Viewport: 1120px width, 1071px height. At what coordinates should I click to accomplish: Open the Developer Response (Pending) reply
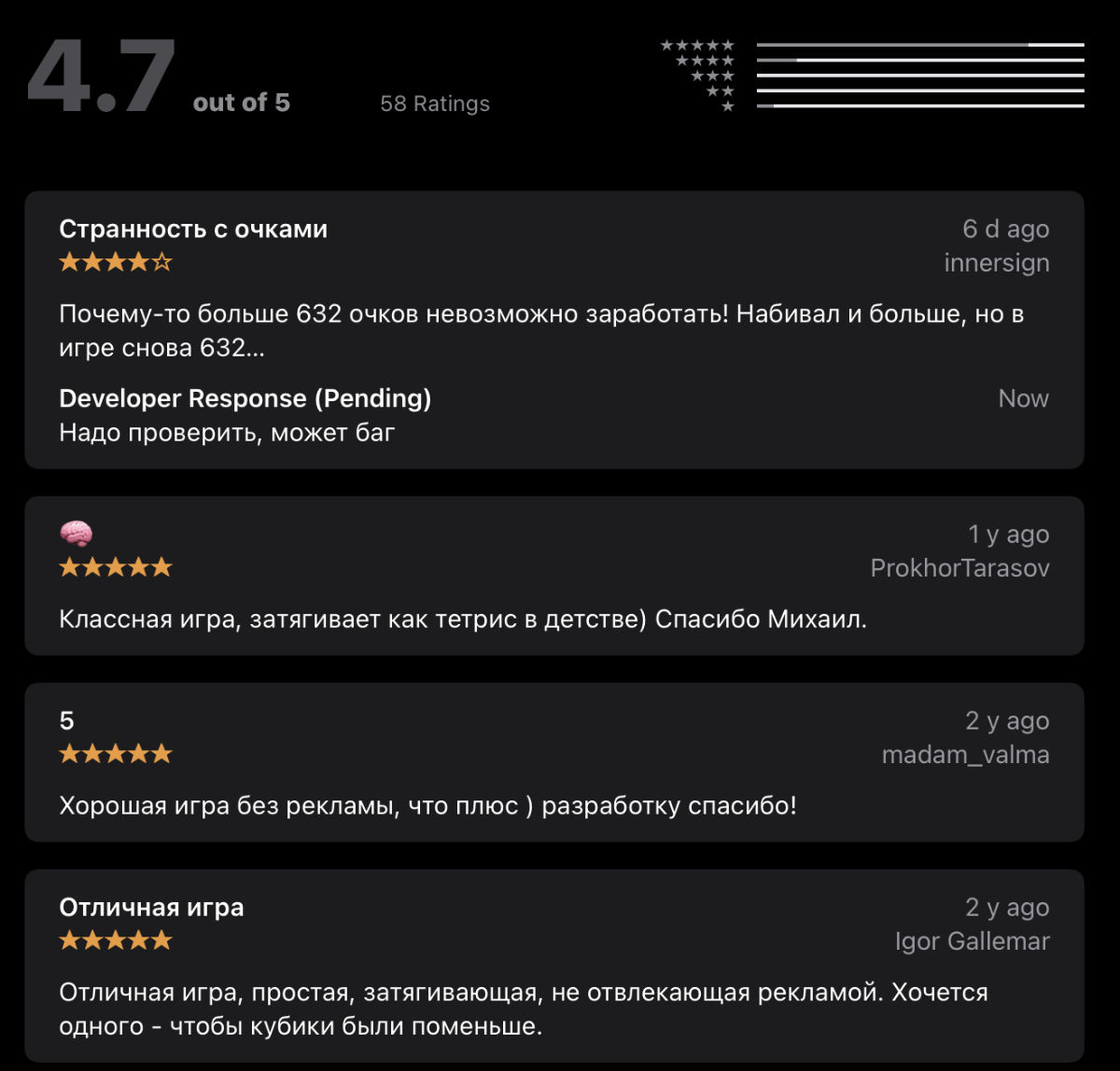tap(245, 399)
